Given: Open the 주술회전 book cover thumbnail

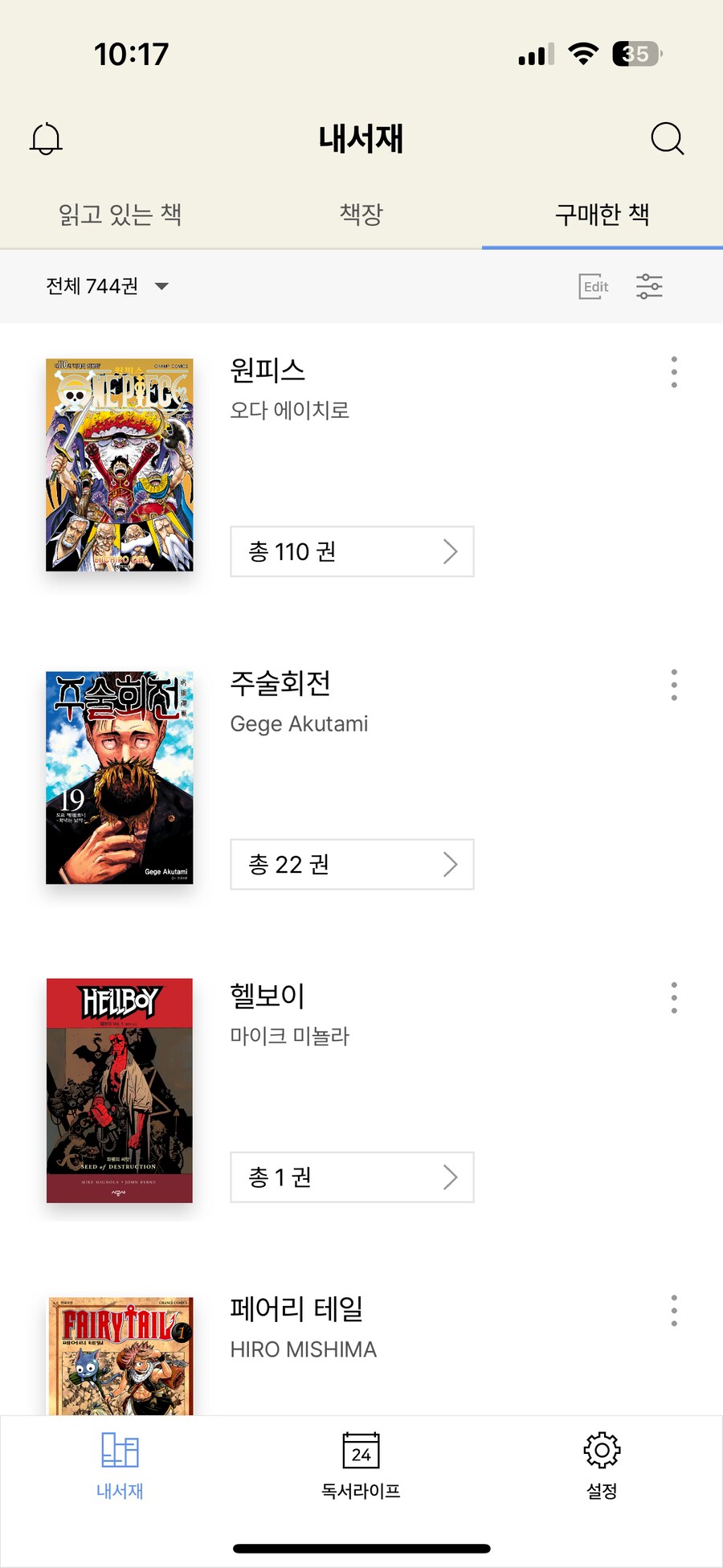Looking at the screenshot, I should (118, 777).
